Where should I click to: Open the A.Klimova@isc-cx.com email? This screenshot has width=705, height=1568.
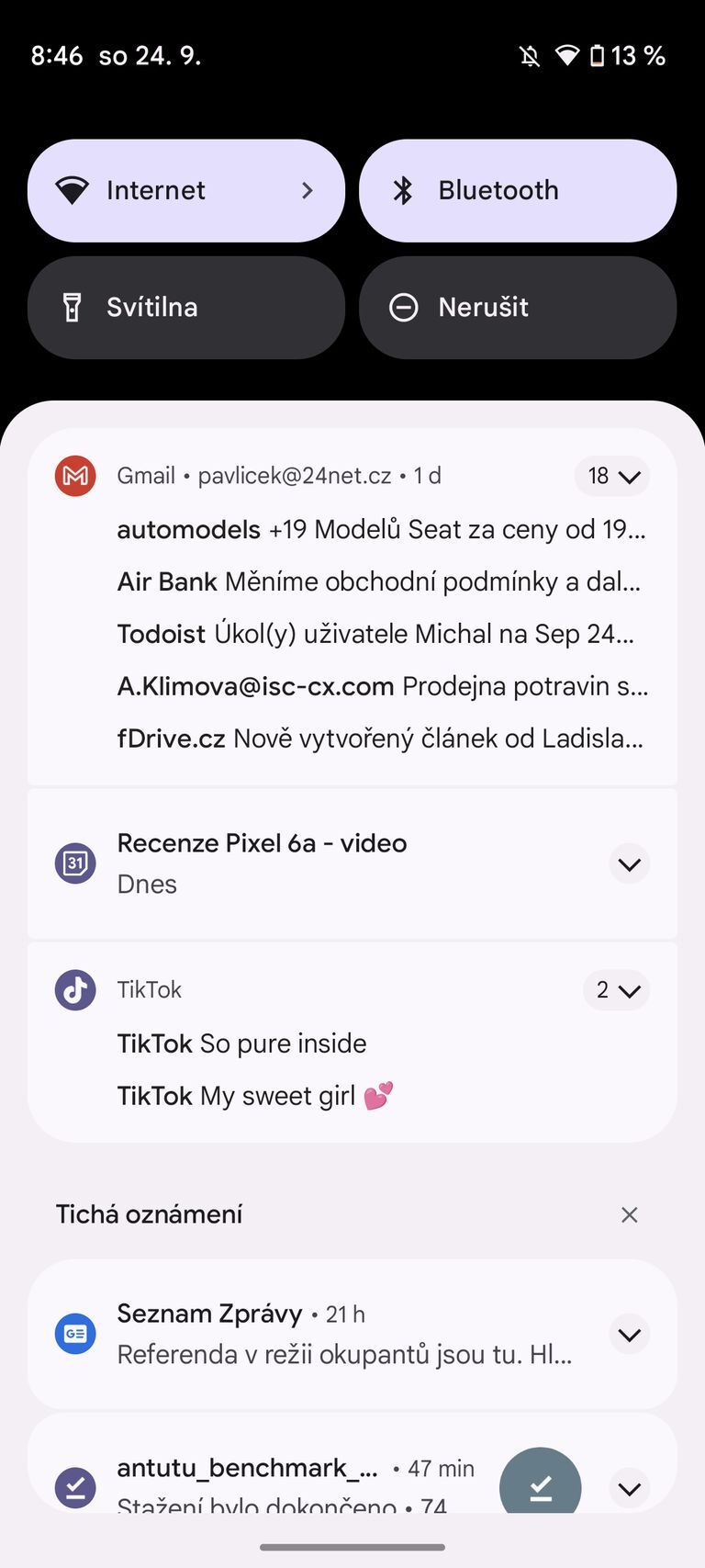(381, 686)
